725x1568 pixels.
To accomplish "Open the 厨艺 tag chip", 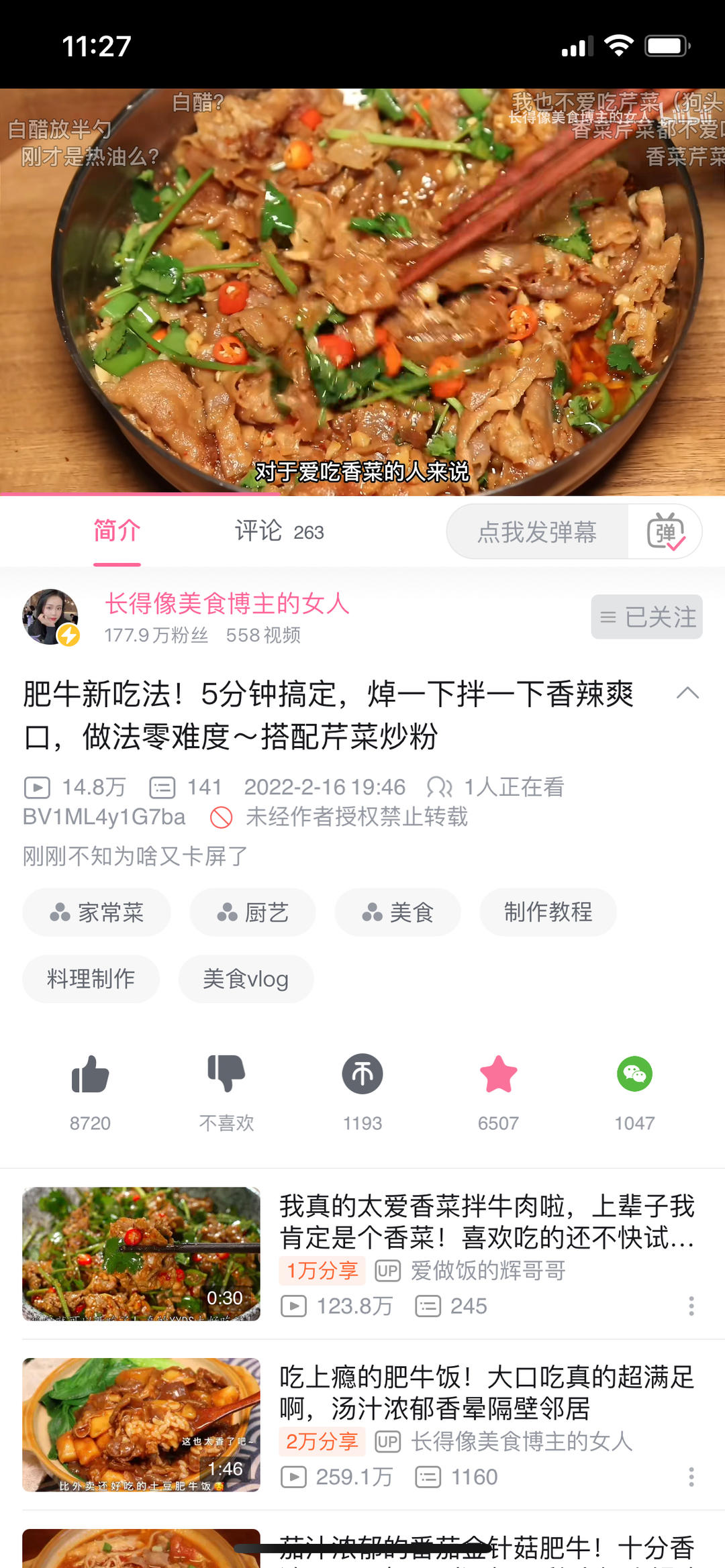I will click(x=252, y=912).
